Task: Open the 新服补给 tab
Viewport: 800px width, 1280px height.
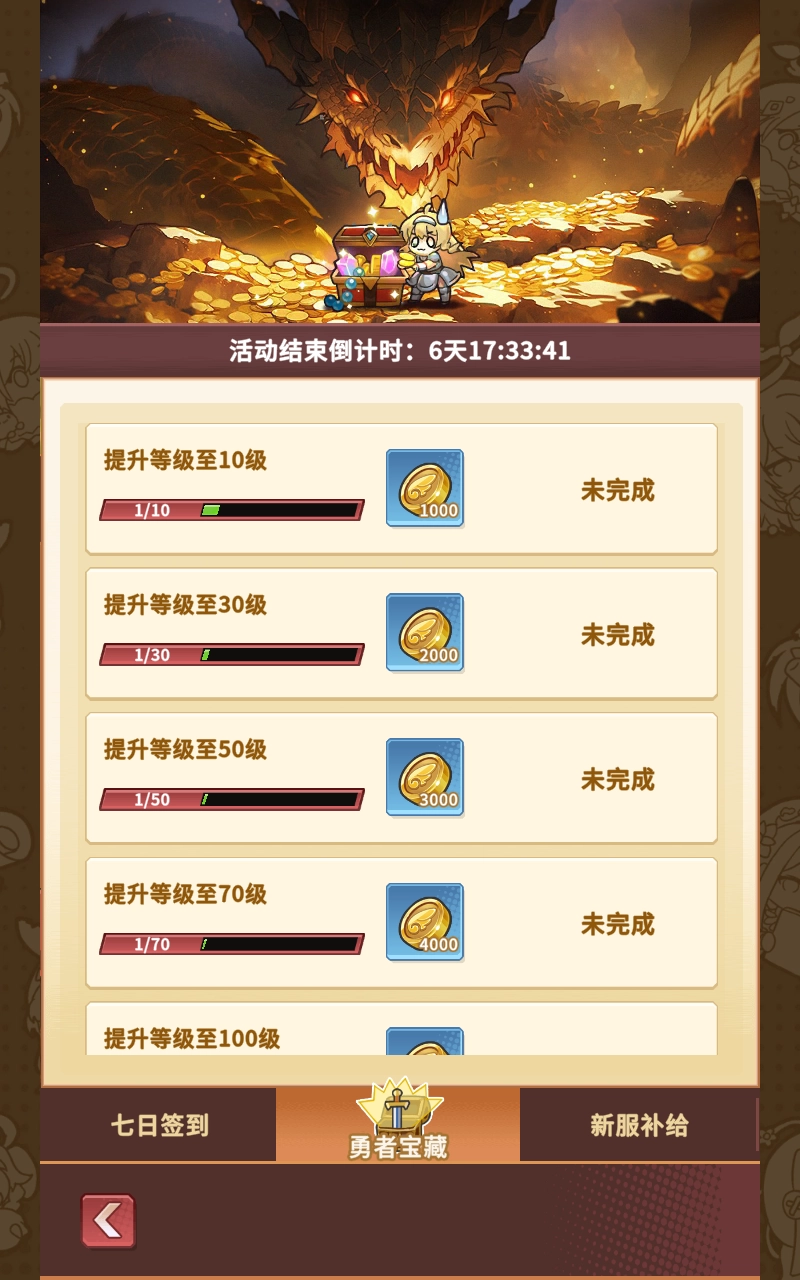Action: [639, 1125]
